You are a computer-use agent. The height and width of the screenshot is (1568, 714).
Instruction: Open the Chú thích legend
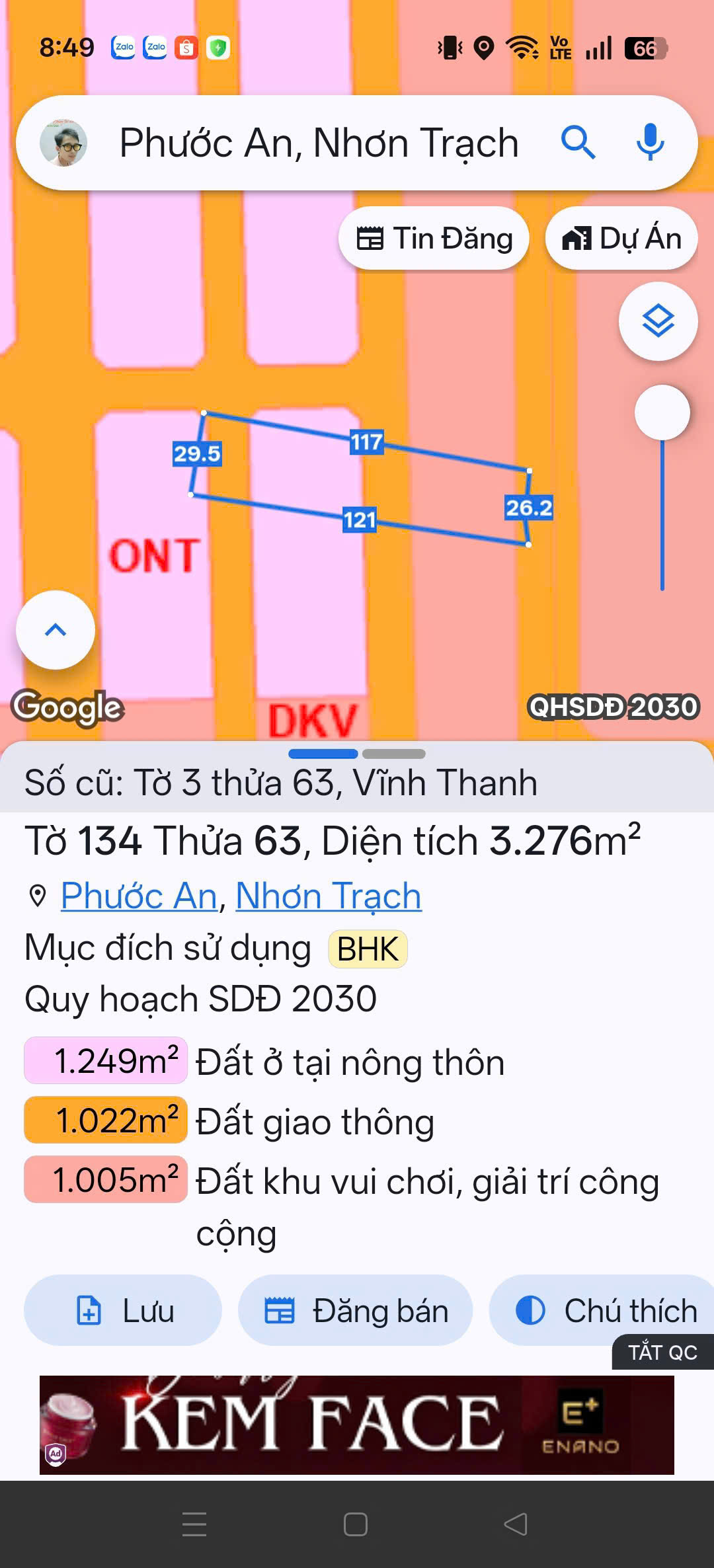[x=605, y=1310]
